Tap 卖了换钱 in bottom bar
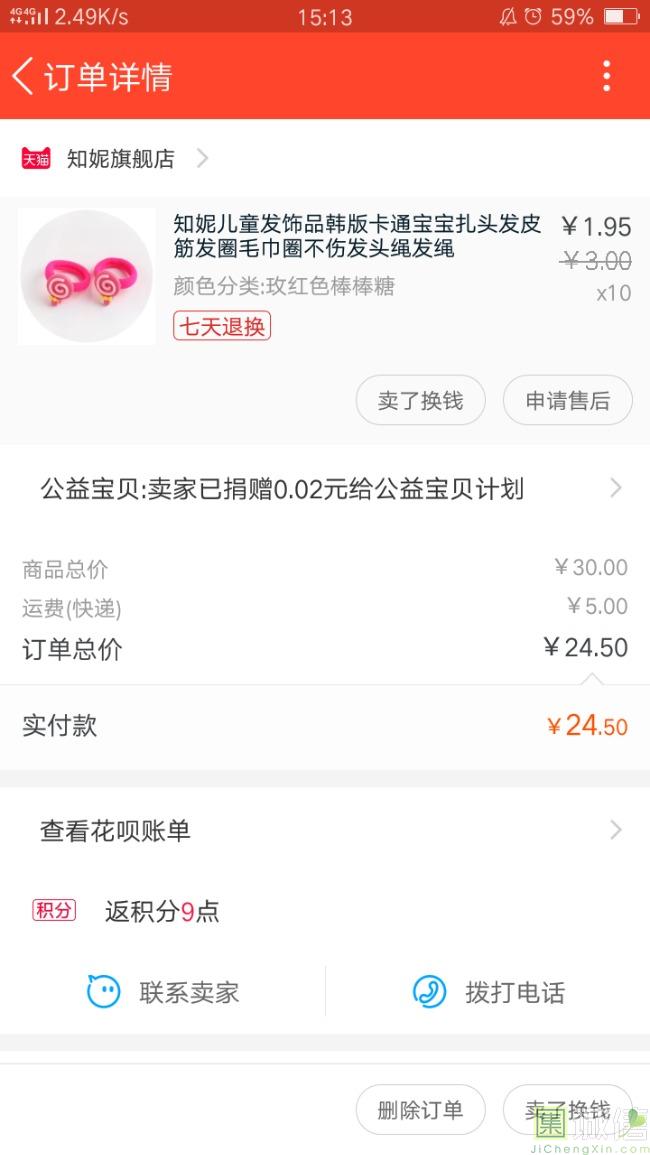This screenshot has height=1155, width=650. [567, 1110]
